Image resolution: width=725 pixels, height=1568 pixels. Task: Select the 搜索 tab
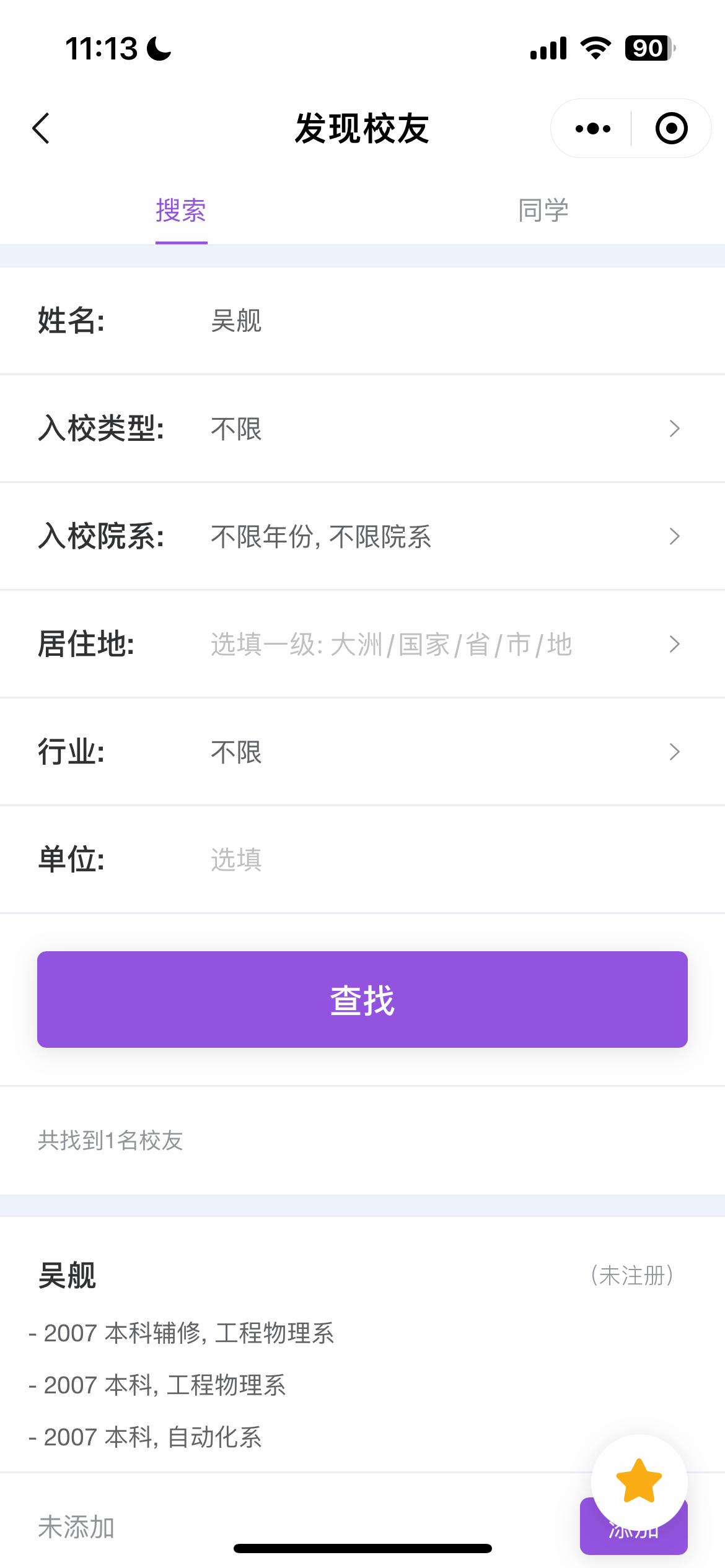(181, 211)
